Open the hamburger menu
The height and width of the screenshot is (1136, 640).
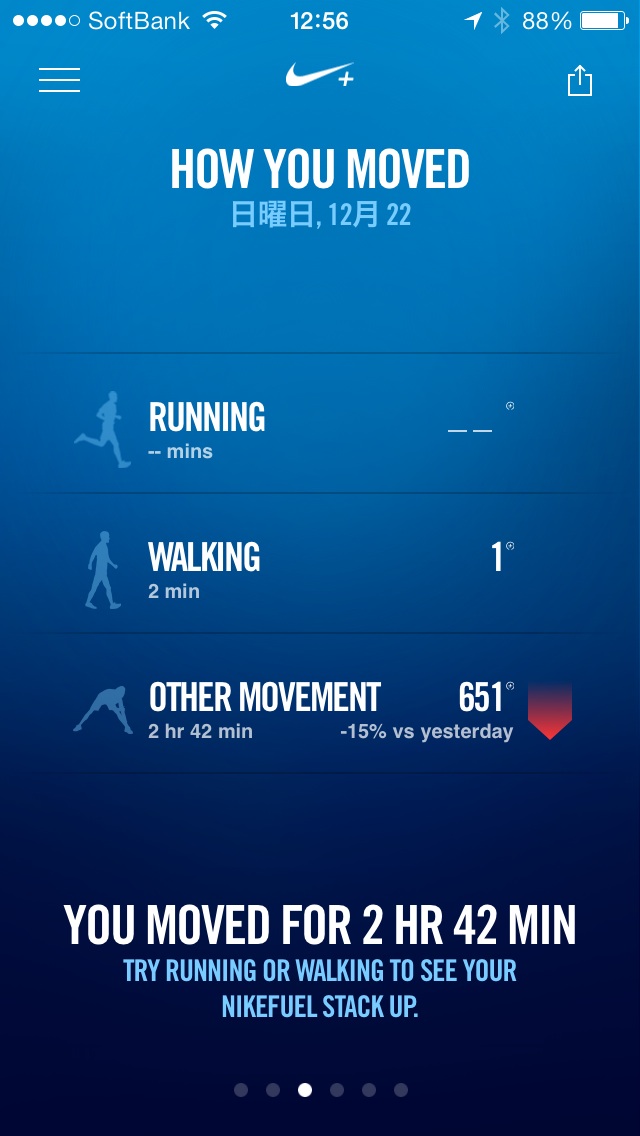pyautogui.click(x=60, y=80)
